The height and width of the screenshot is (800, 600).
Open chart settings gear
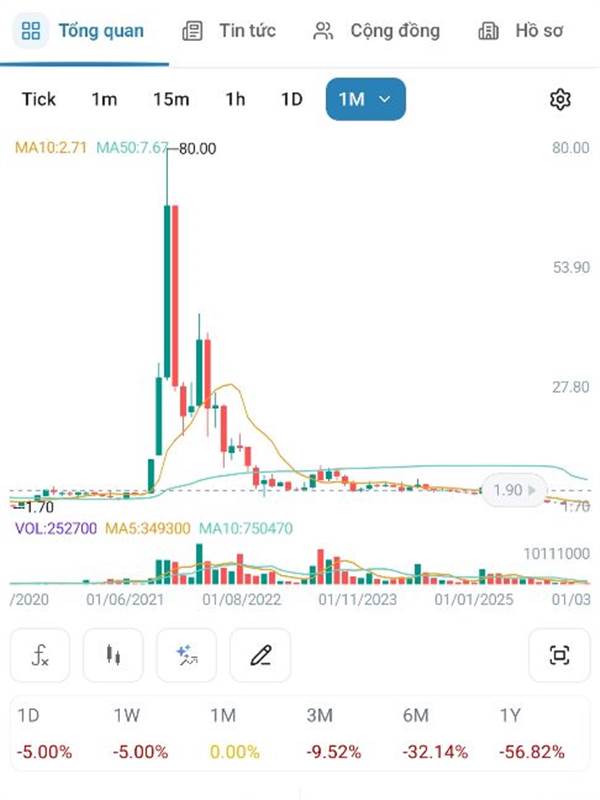(560, 99)
